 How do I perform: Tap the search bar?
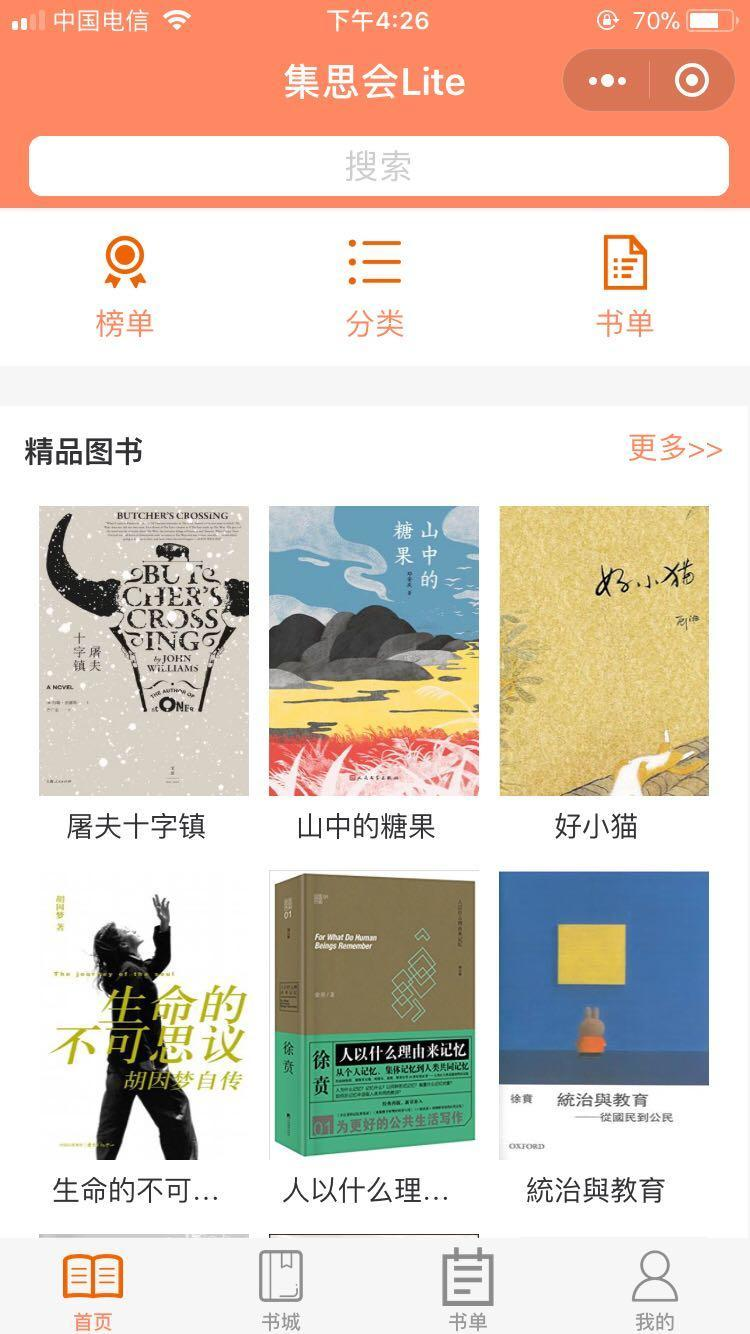click(374, 166)
